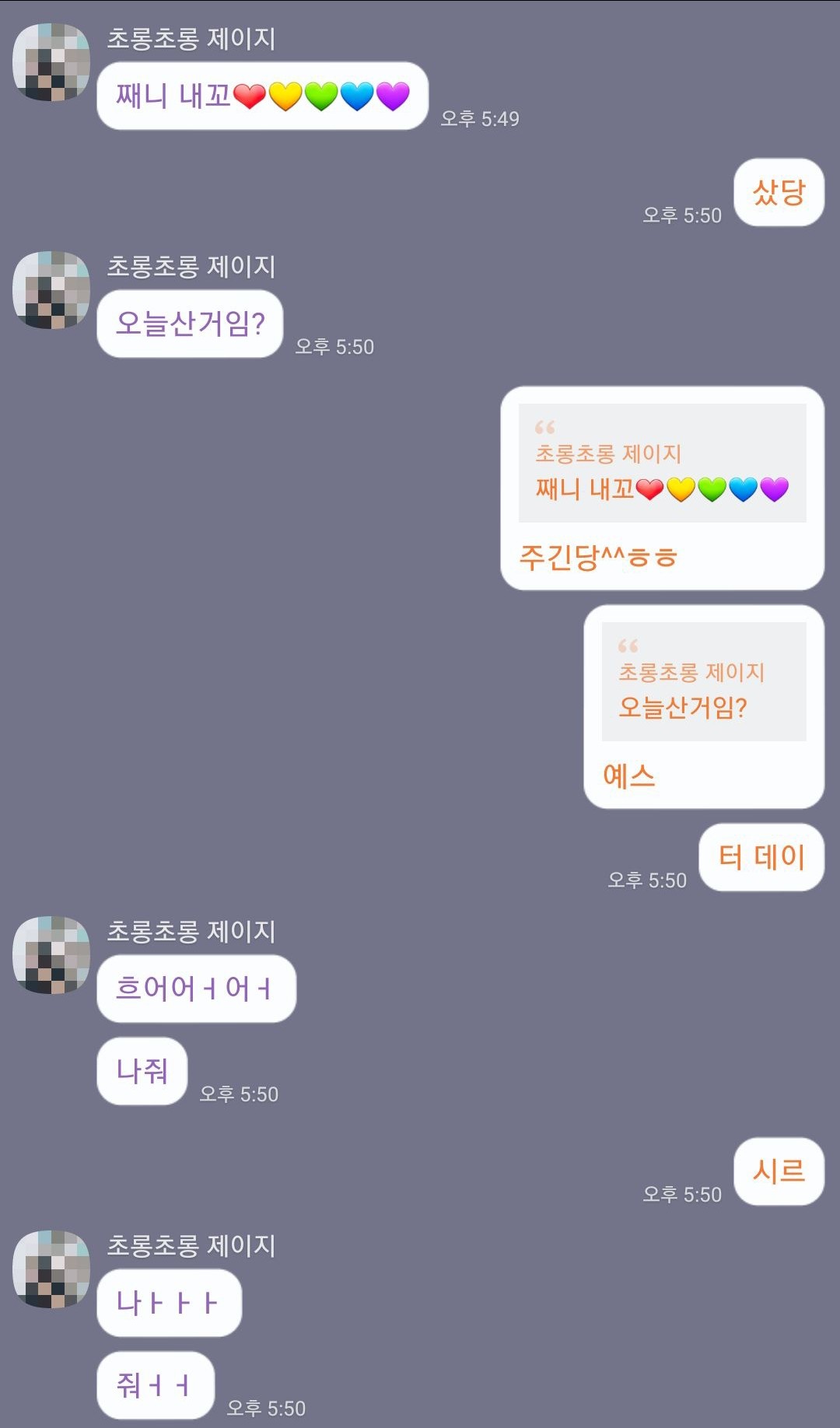Screen dimensions: 840x1428
Task: Open the quoted 째니 내꼬 message in the 주긴당 reply
Action: point(662,464)
